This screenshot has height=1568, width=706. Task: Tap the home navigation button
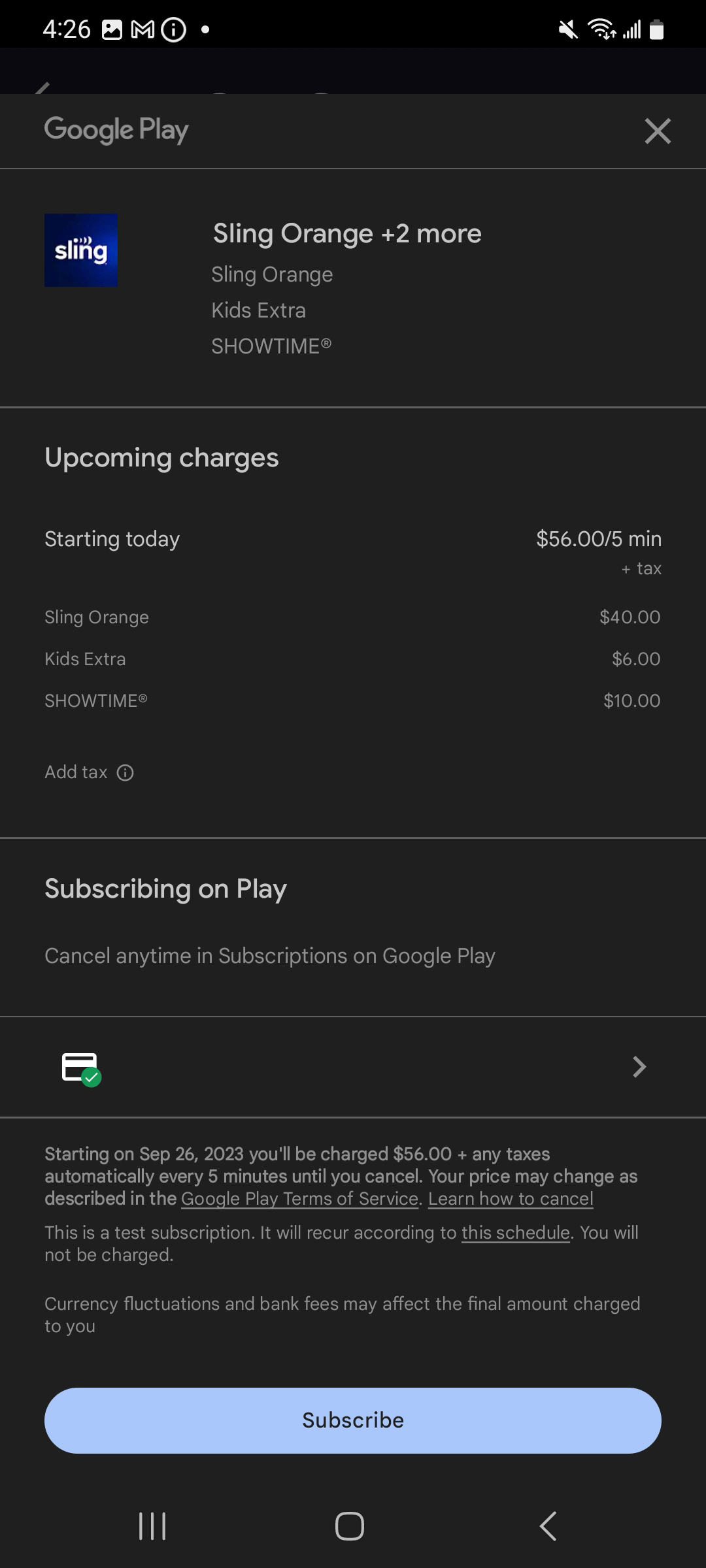[351, 1527]
